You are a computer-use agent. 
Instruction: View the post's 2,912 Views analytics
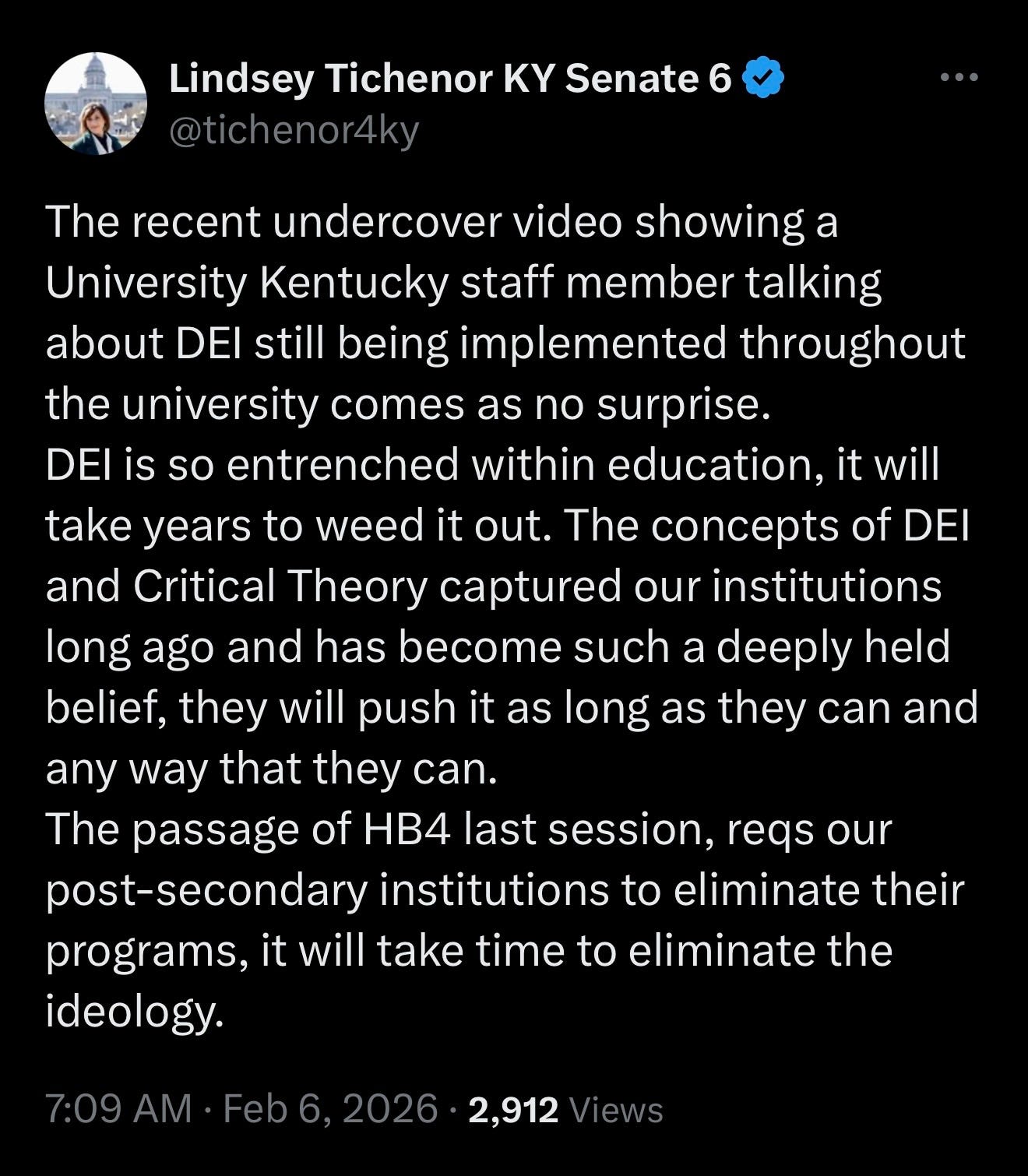tap(565, 1109)
